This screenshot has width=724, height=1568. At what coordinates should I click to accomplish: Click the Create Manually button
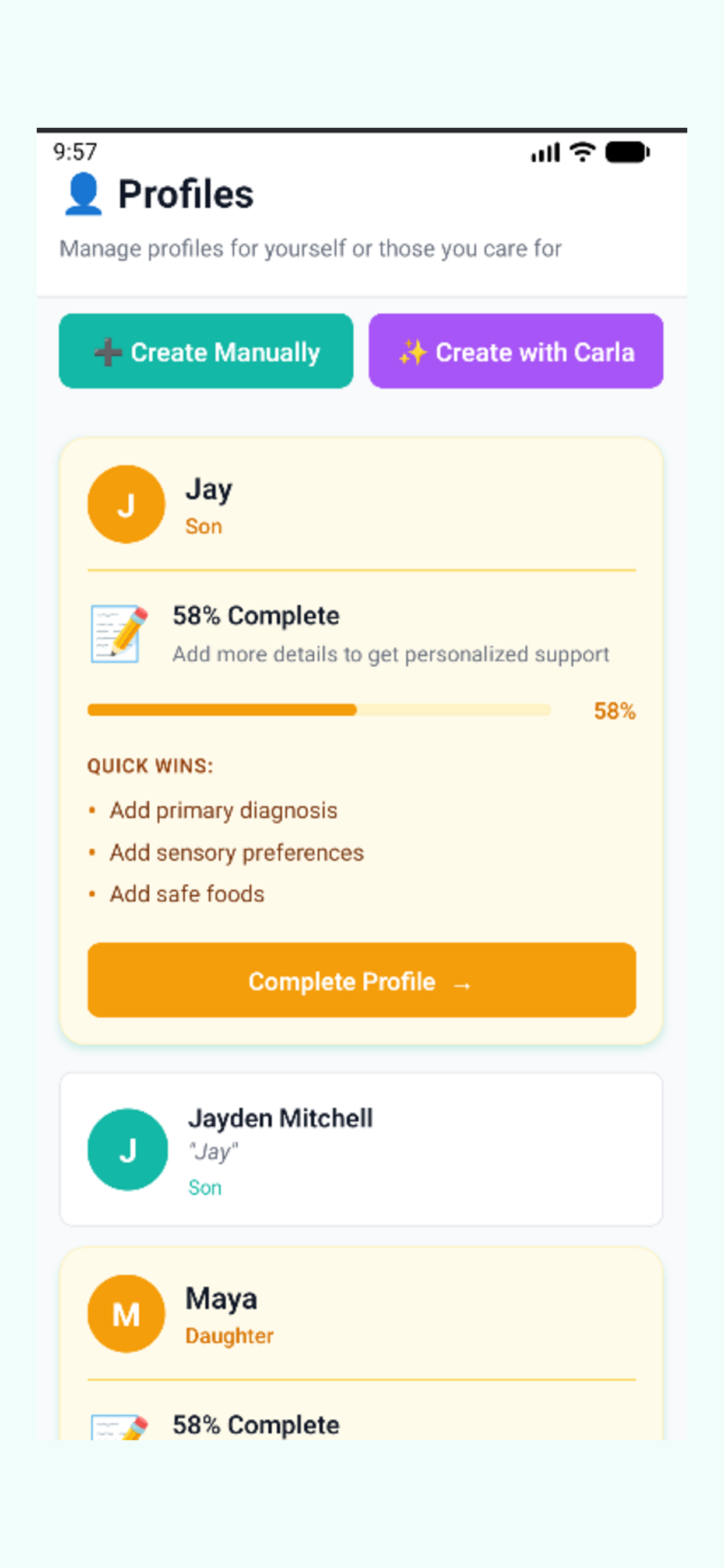pos(205,352)
